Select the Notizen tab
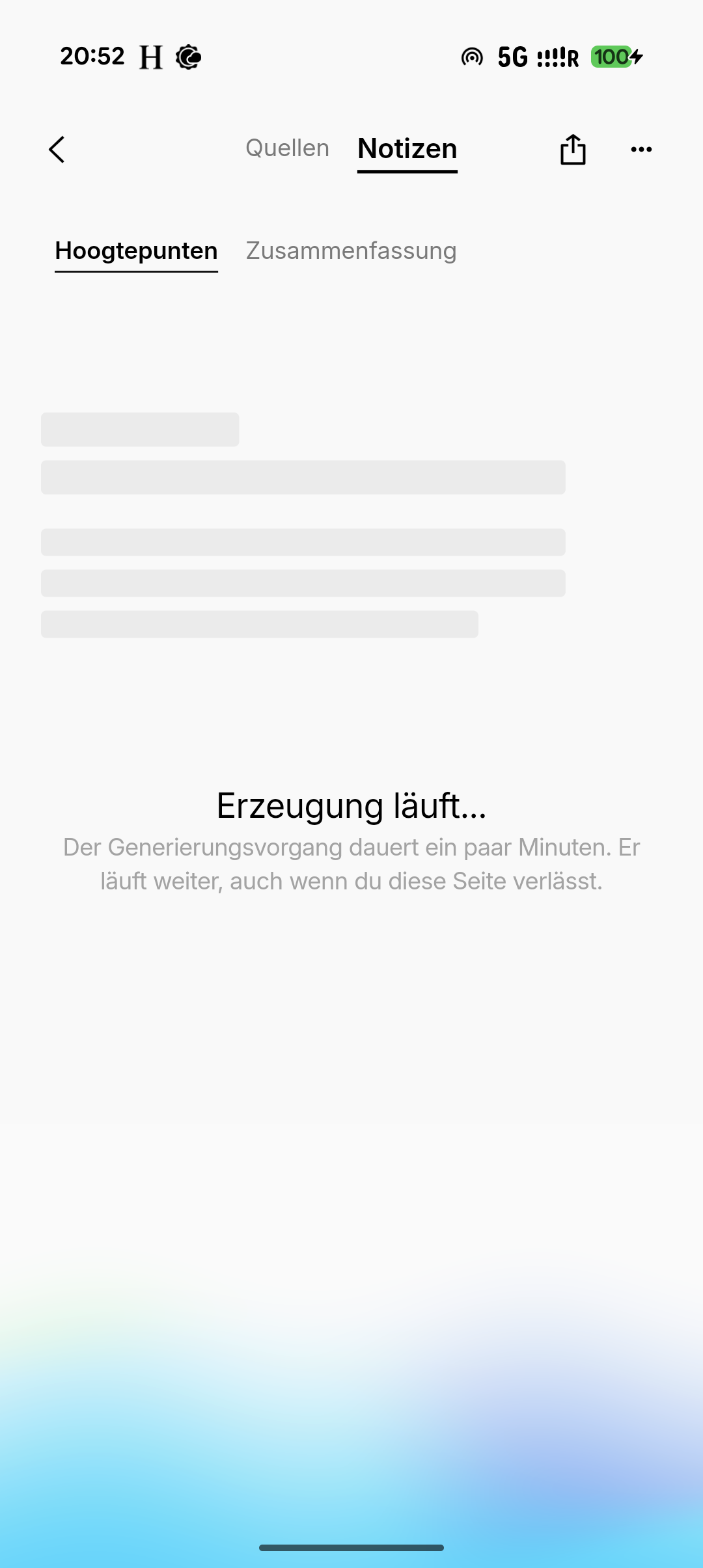 click(x=407, y=149)
